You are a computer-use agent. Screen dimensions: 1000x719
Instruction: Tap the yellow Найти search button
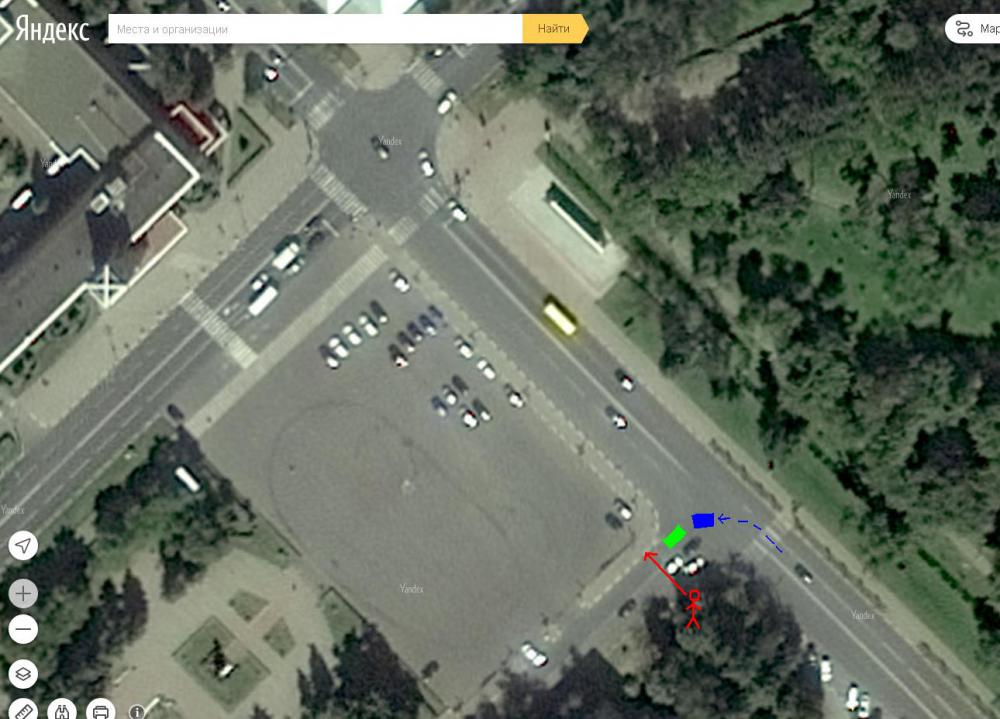pos(553,29)
